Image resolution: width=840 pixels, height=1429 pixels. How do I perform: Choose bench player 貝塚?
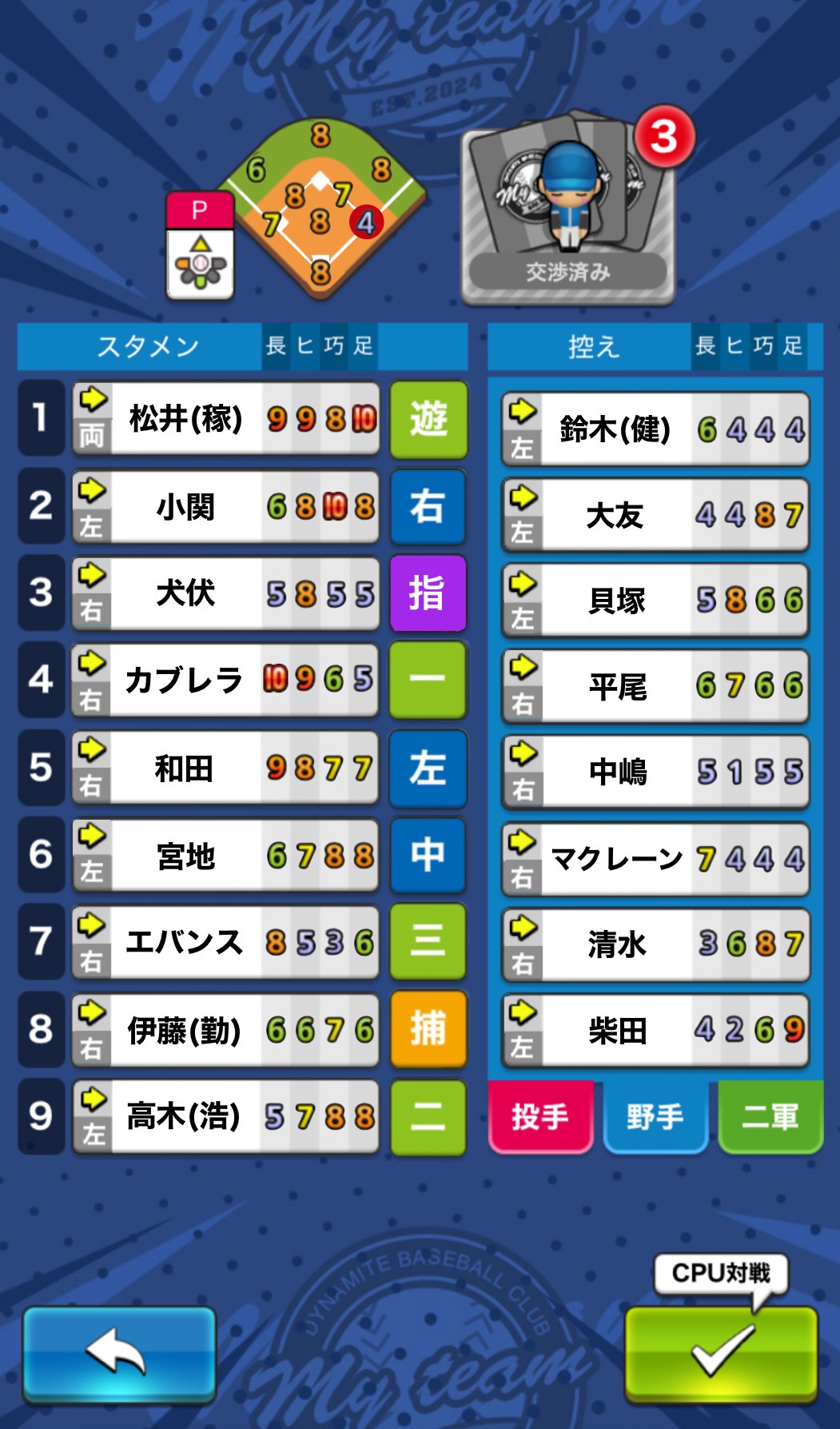coord(655,601)
